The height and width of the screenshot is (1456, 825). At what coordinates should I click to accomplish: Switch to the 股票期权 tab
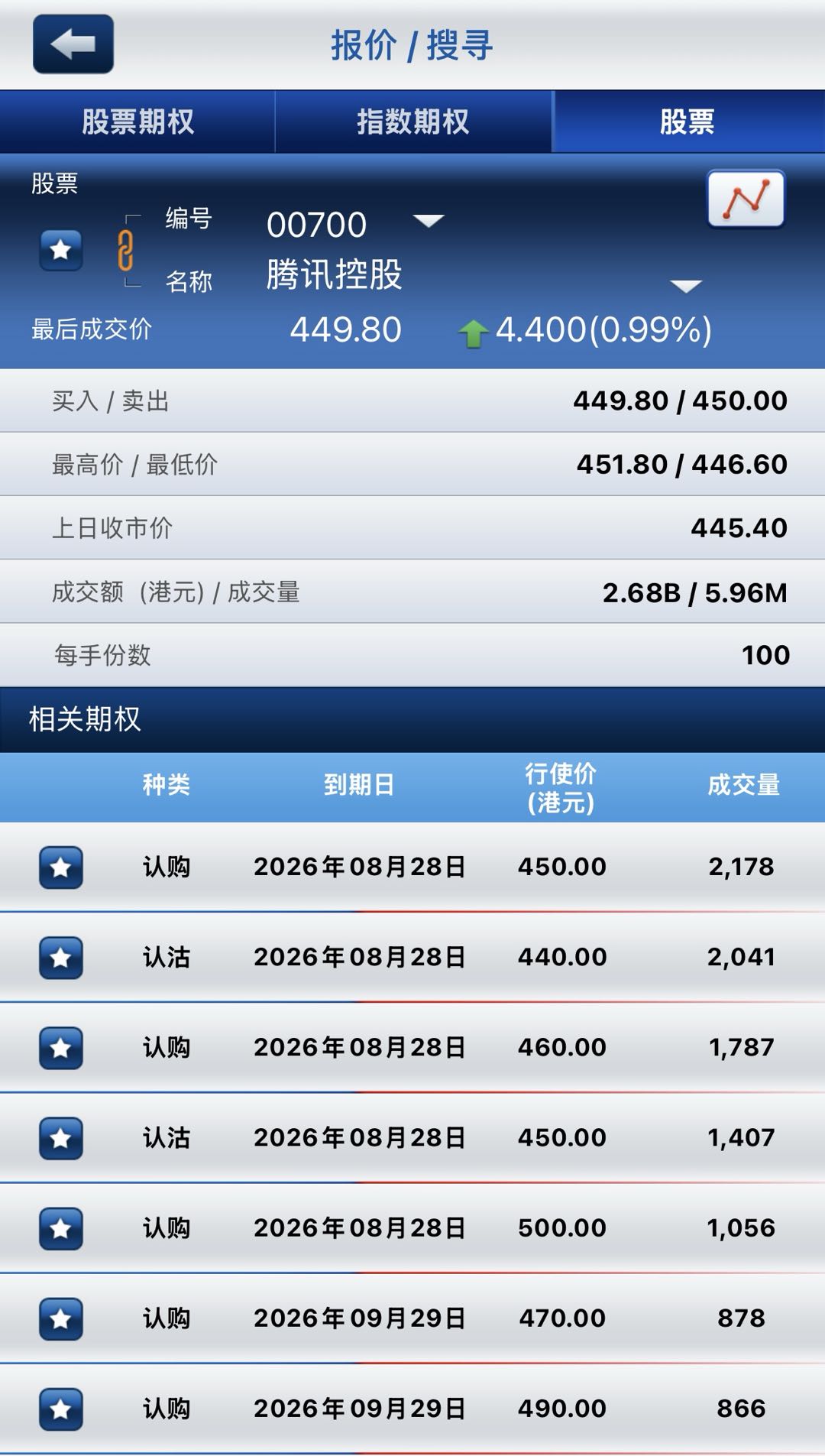(x=137, y=122)
